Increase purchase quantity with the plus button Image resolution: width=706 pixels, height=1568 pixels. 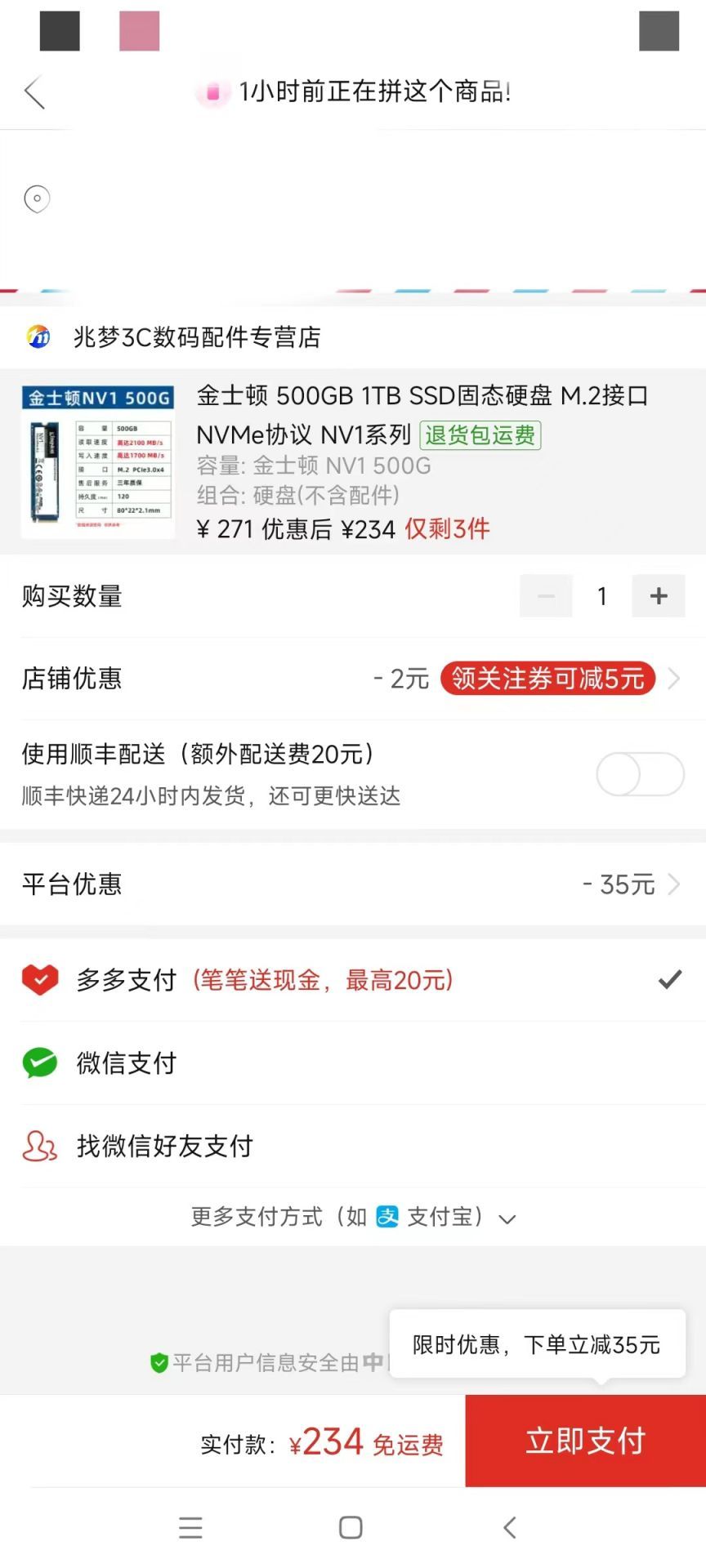659,596
